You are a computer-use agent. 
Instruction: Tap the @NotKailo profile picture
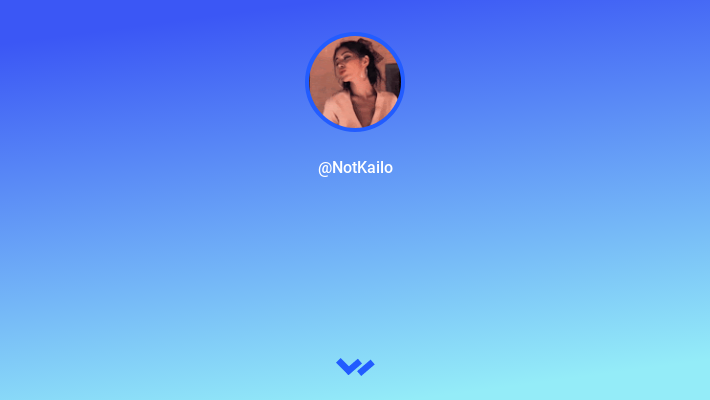(x=355, y=82)
